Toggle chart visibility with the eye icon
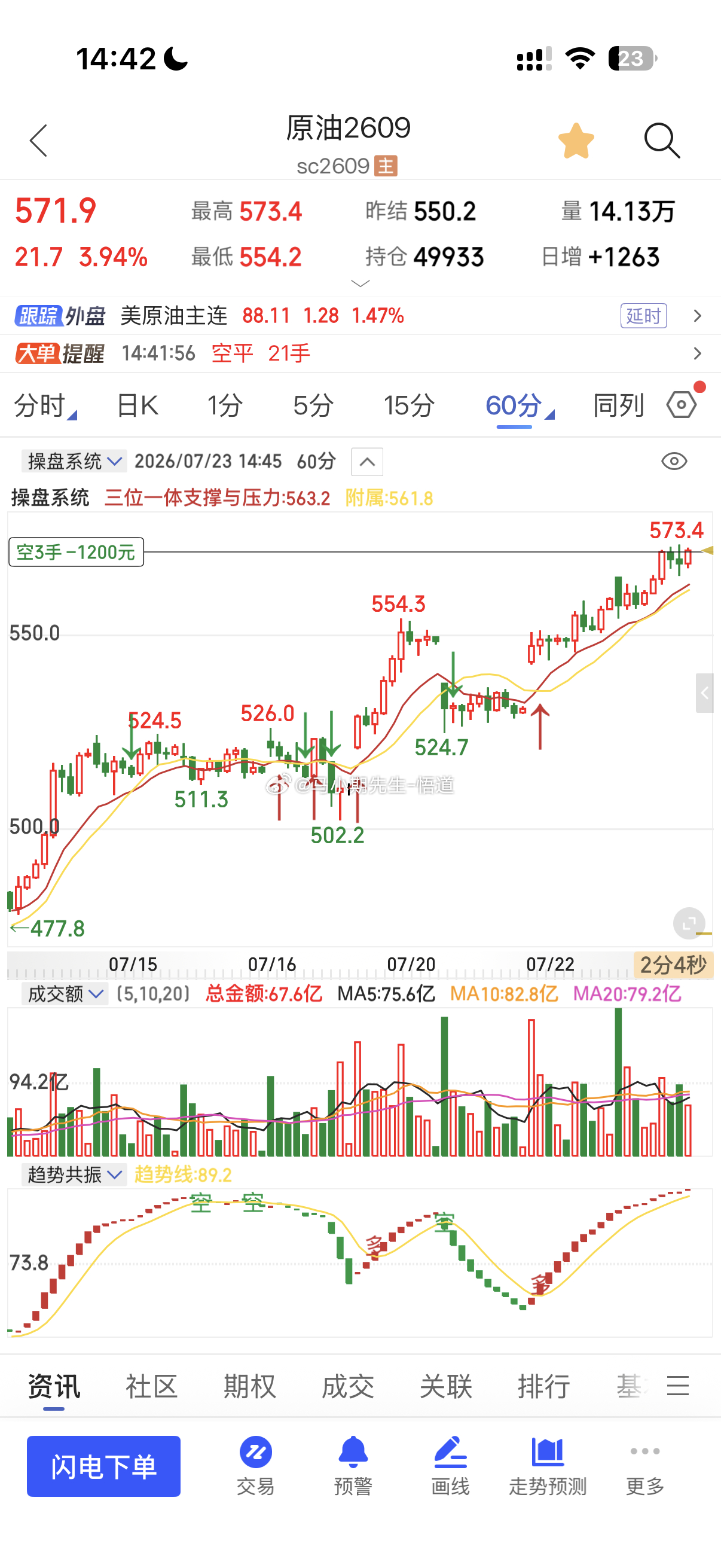The image size is (721, 1568). [x=674, y=462]
